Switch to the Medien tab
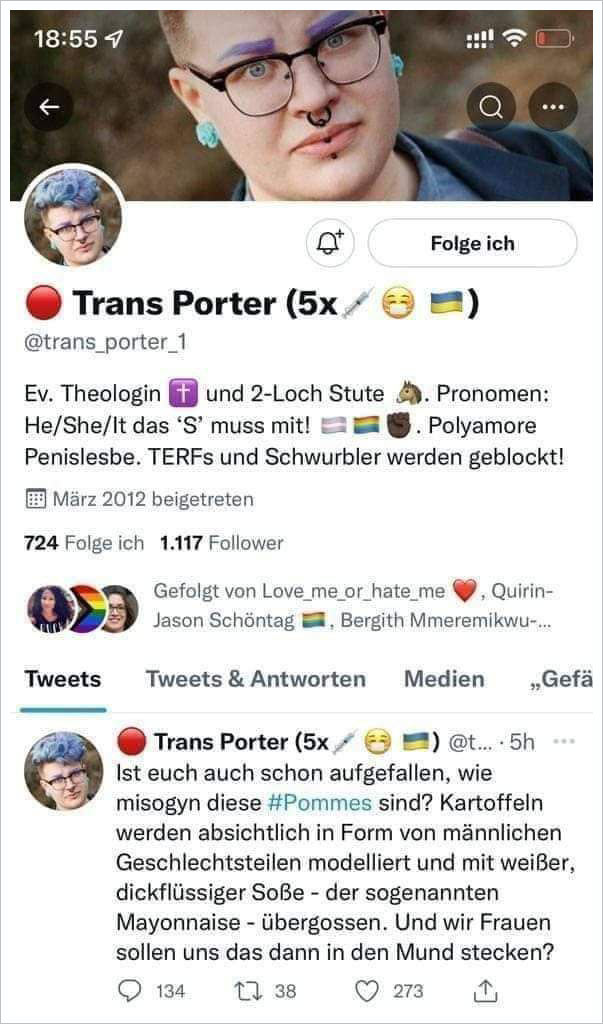 444,679
